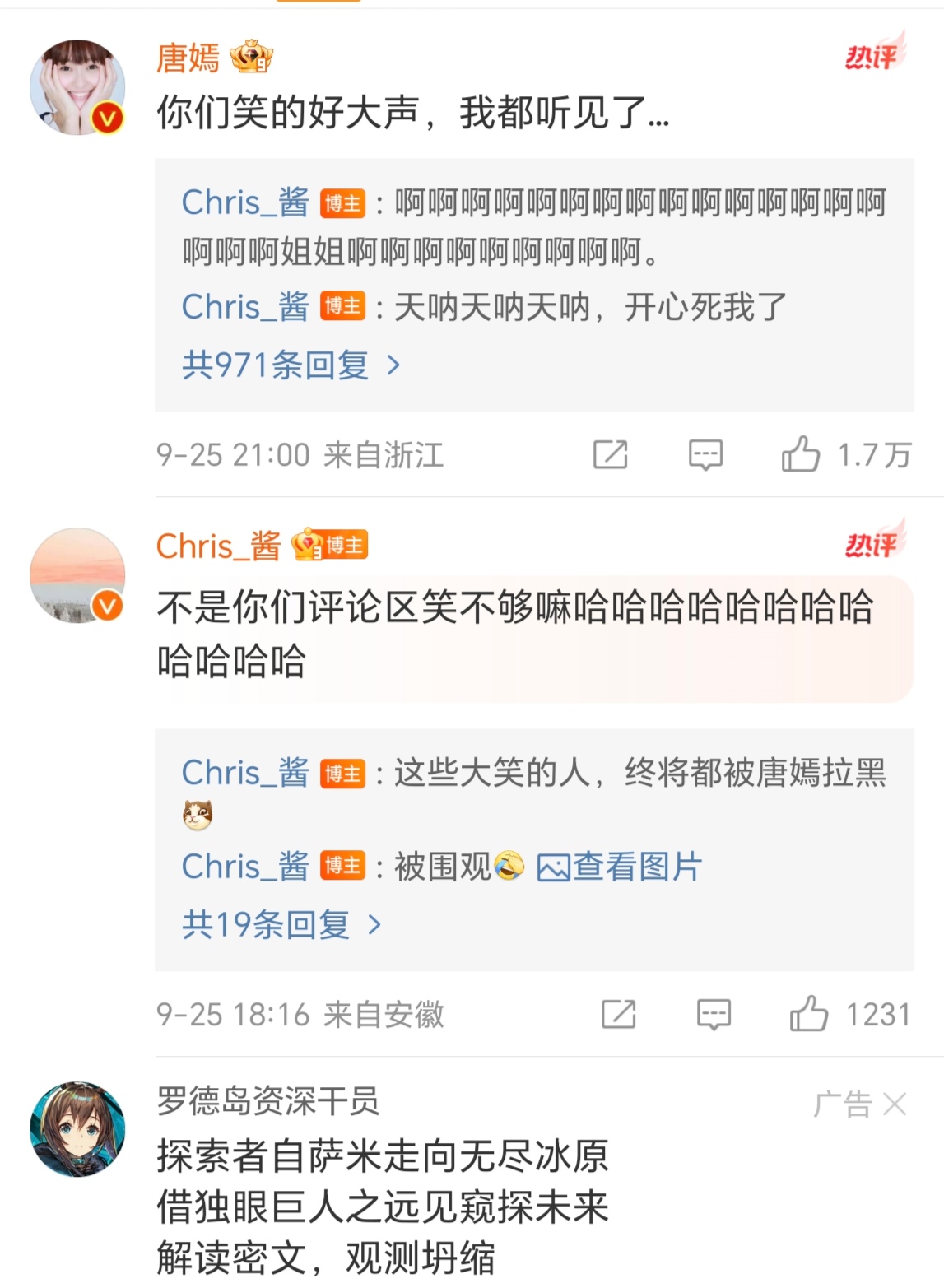Image resolution: width=944 pixels, height=1288 pixels.
Task: Open the reply icon under 唐嫣's comment
Action: pos(706,454)
